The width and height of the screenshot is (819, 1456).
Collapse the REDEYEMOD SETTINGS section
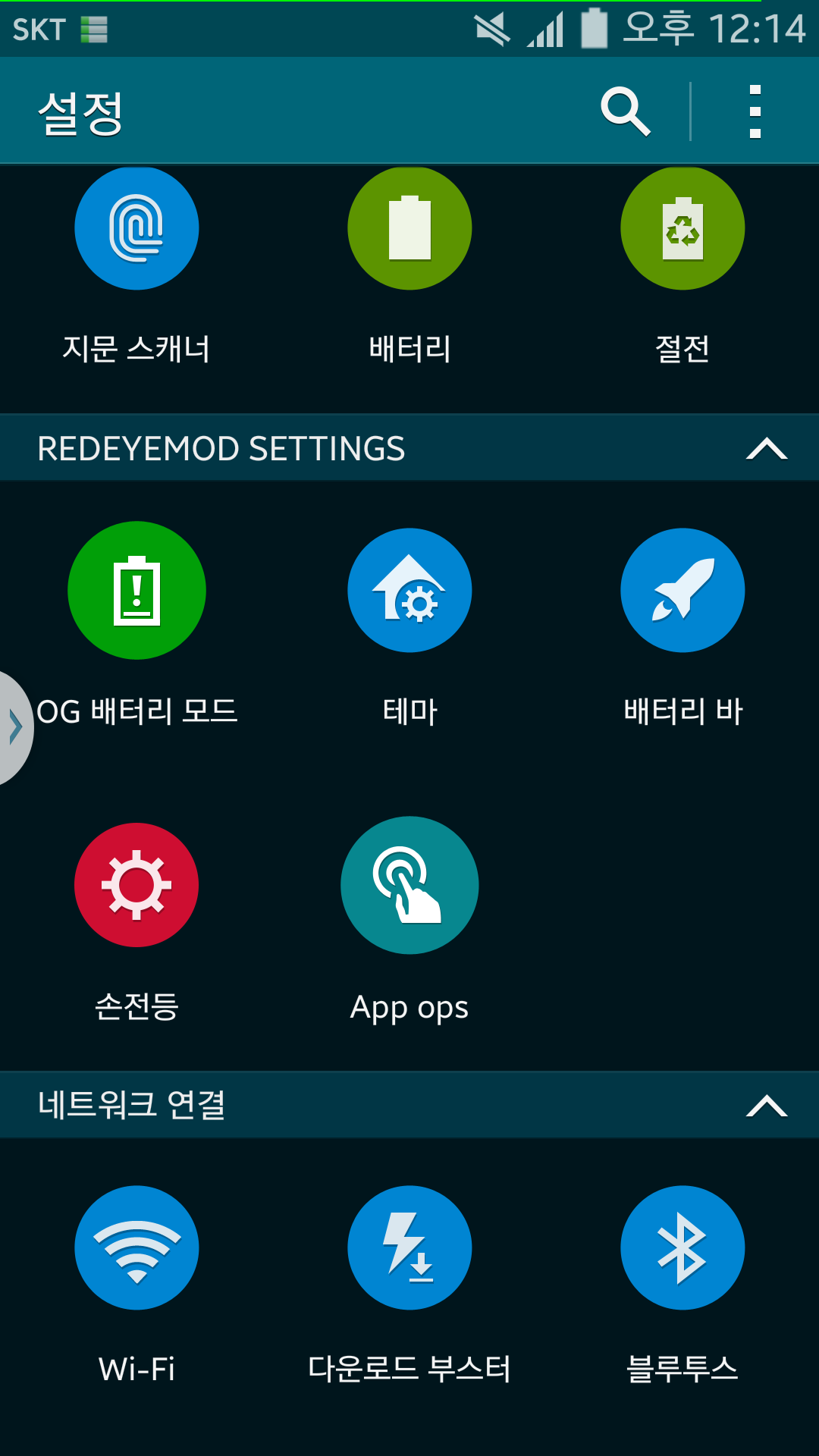(766, 449)
